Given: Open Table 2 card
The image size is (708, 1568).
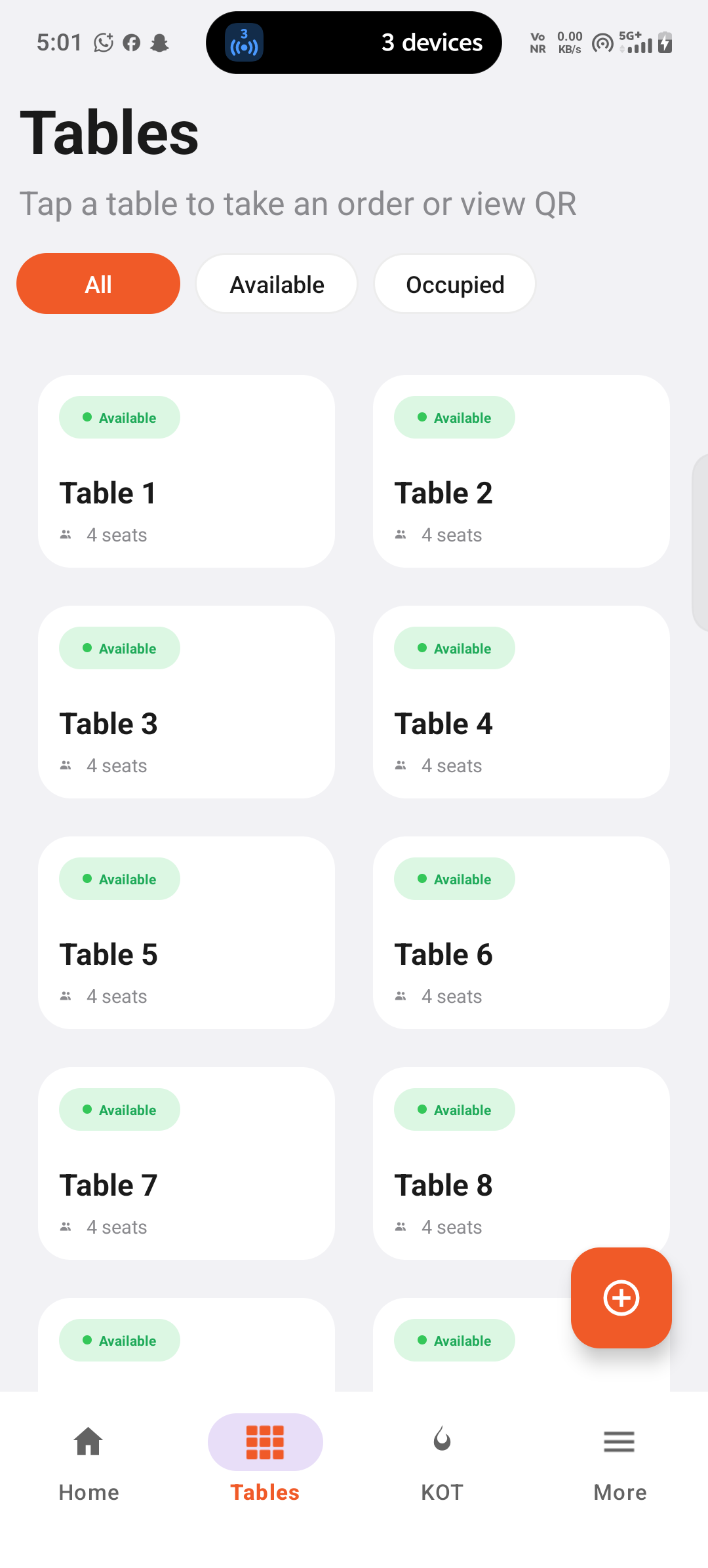Looking at the screenshot, I should (x=521, y=471).
